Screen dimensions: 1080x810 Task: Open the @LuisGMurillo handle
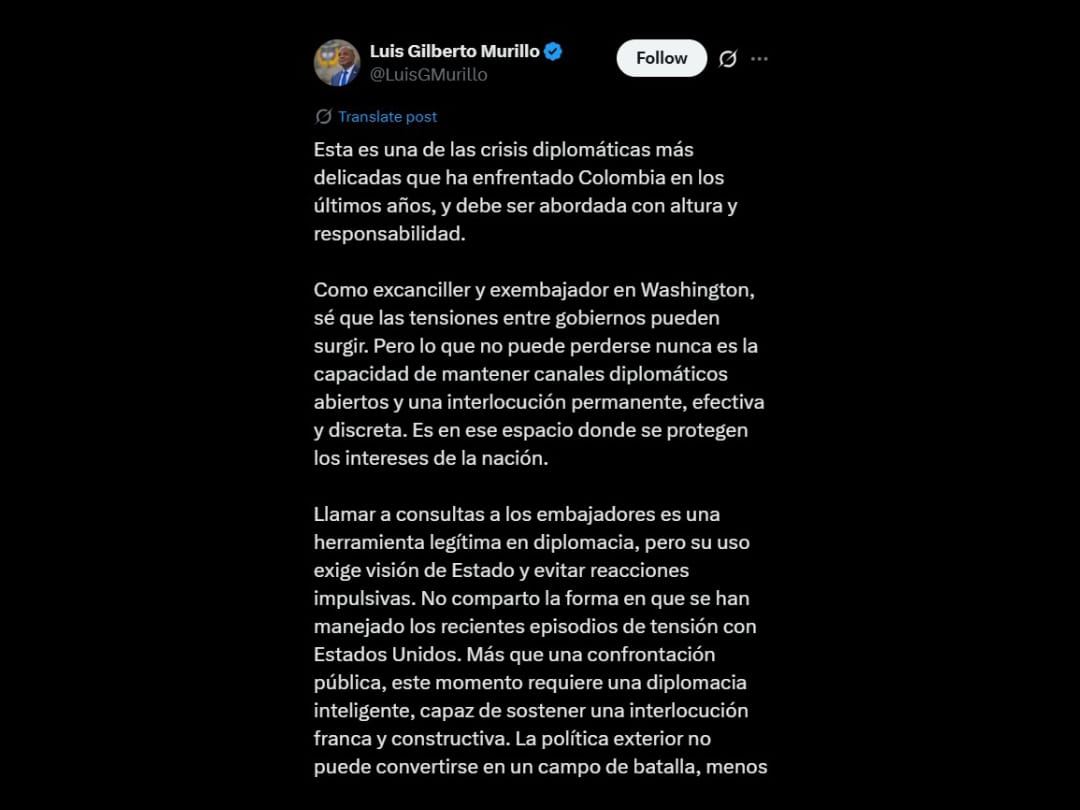coord(428,75)
